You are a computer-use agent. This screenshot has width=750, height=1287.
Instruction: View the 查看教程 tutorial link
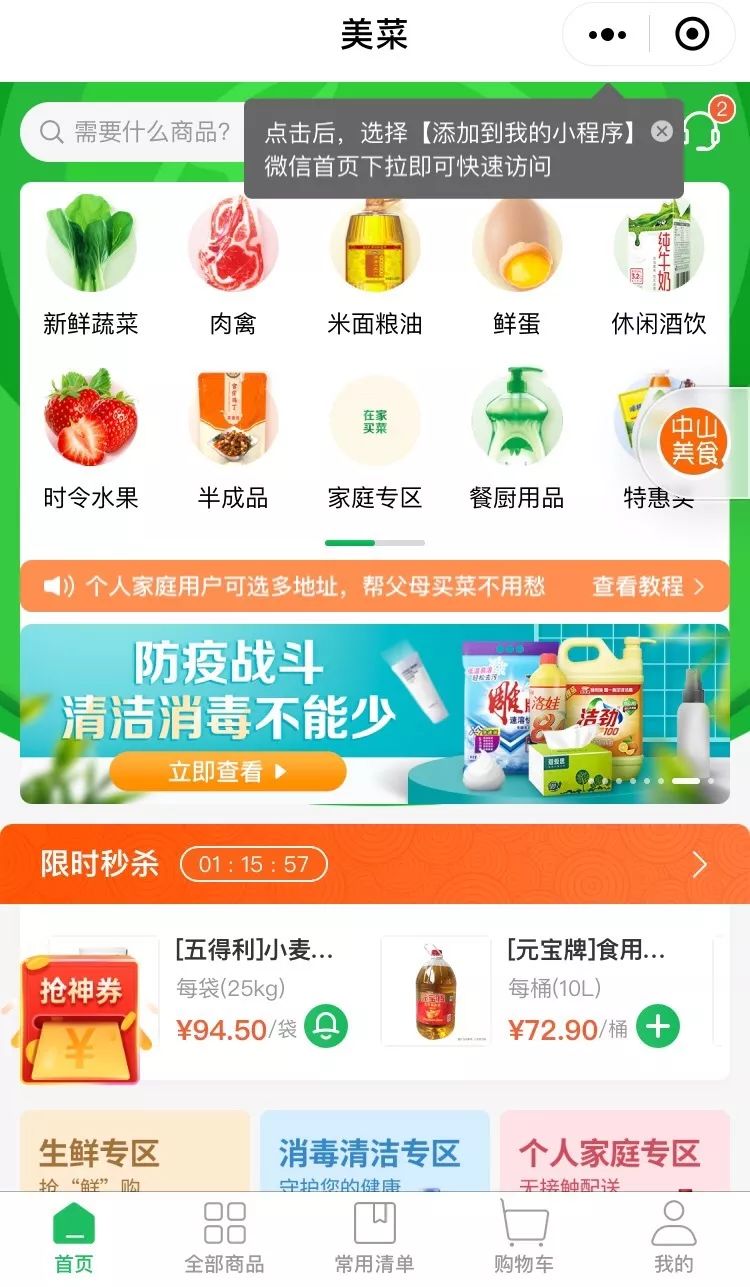648,586
